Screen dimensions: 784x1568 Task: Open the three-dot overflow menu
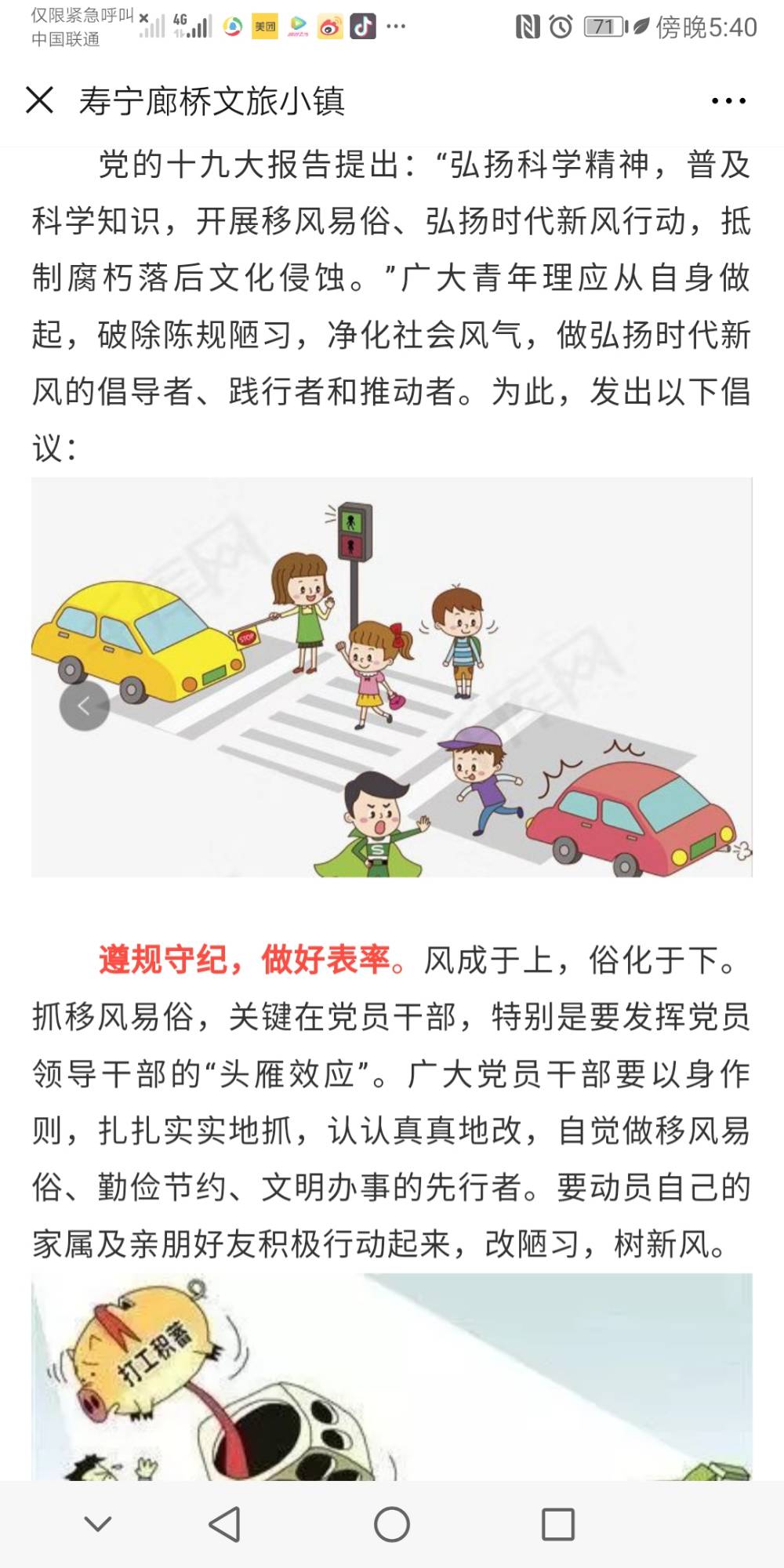pyautogui.click(x=728, y=100)
